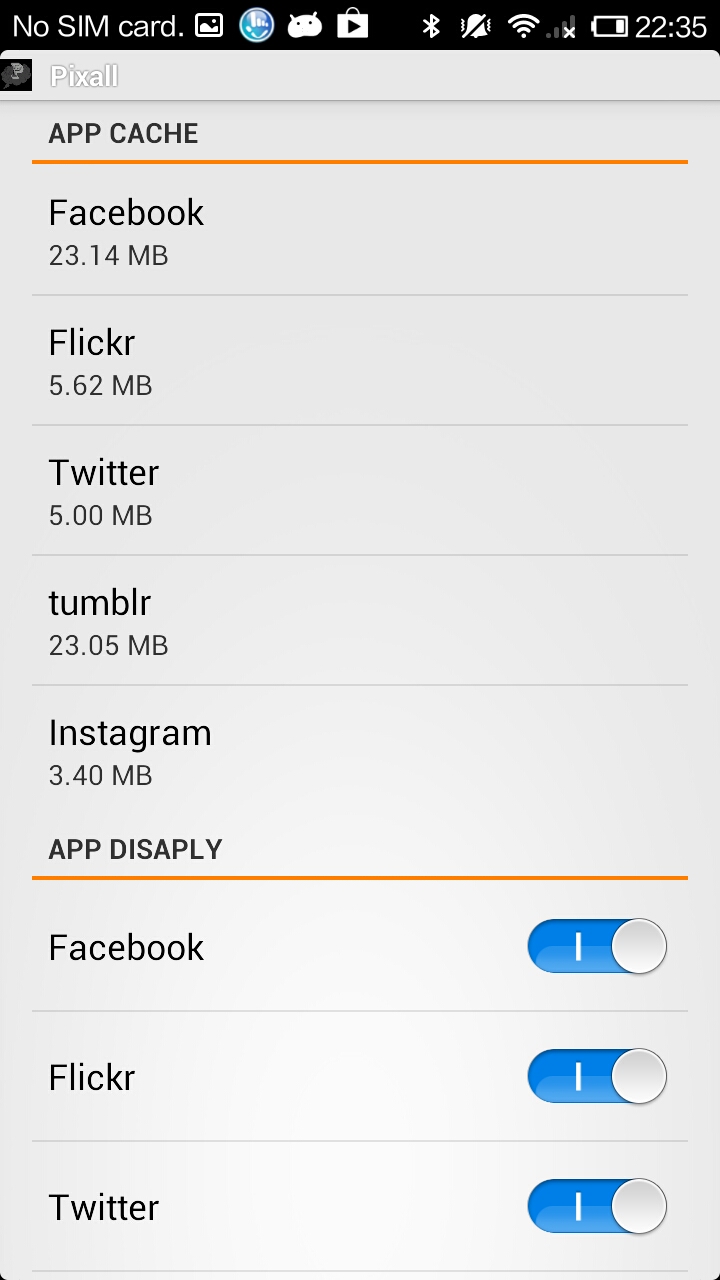This screenshot has height=1280, width=720.
Task: Turn off the Flickr display switch
Action: [596, 1076]
